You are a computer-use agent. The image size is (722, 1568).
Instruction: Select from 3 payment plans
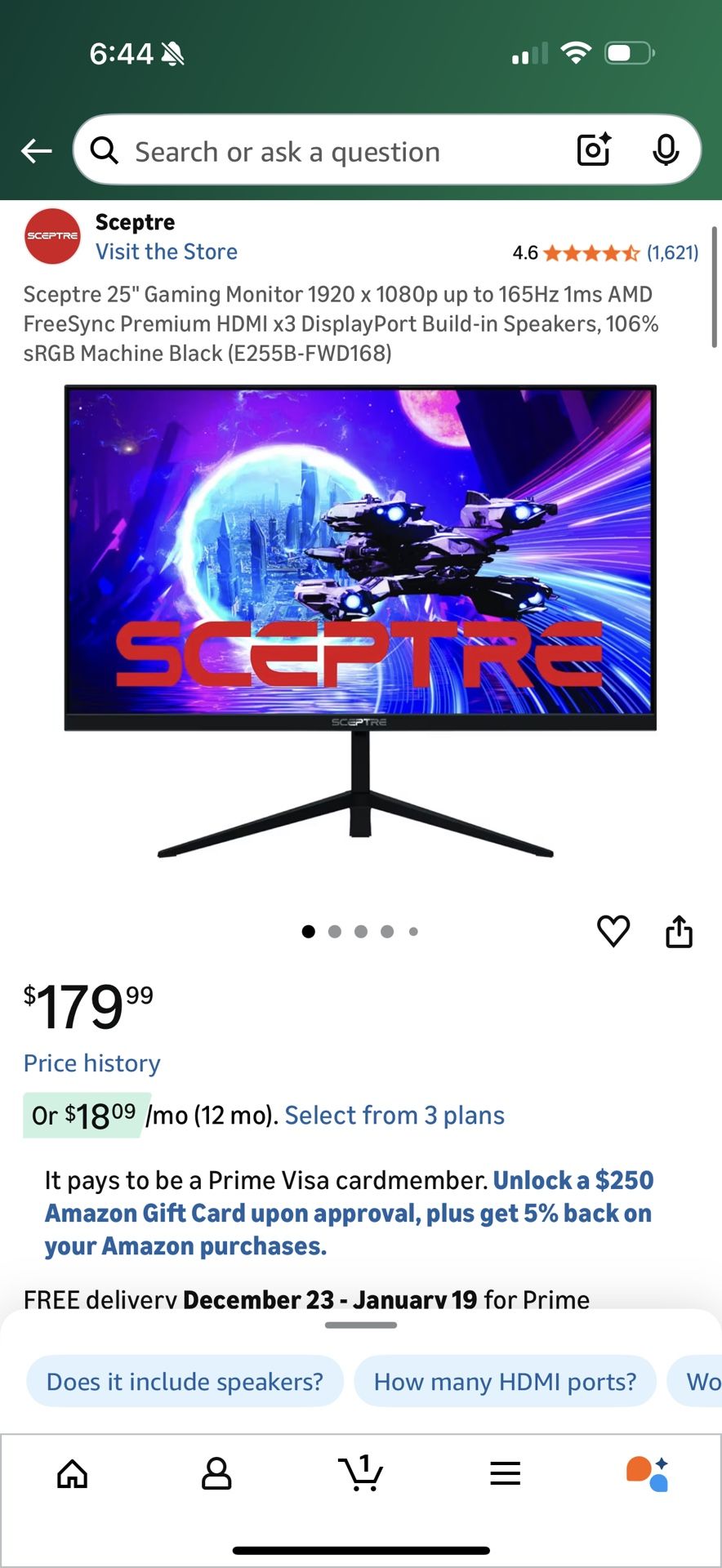click(394, 1116)
